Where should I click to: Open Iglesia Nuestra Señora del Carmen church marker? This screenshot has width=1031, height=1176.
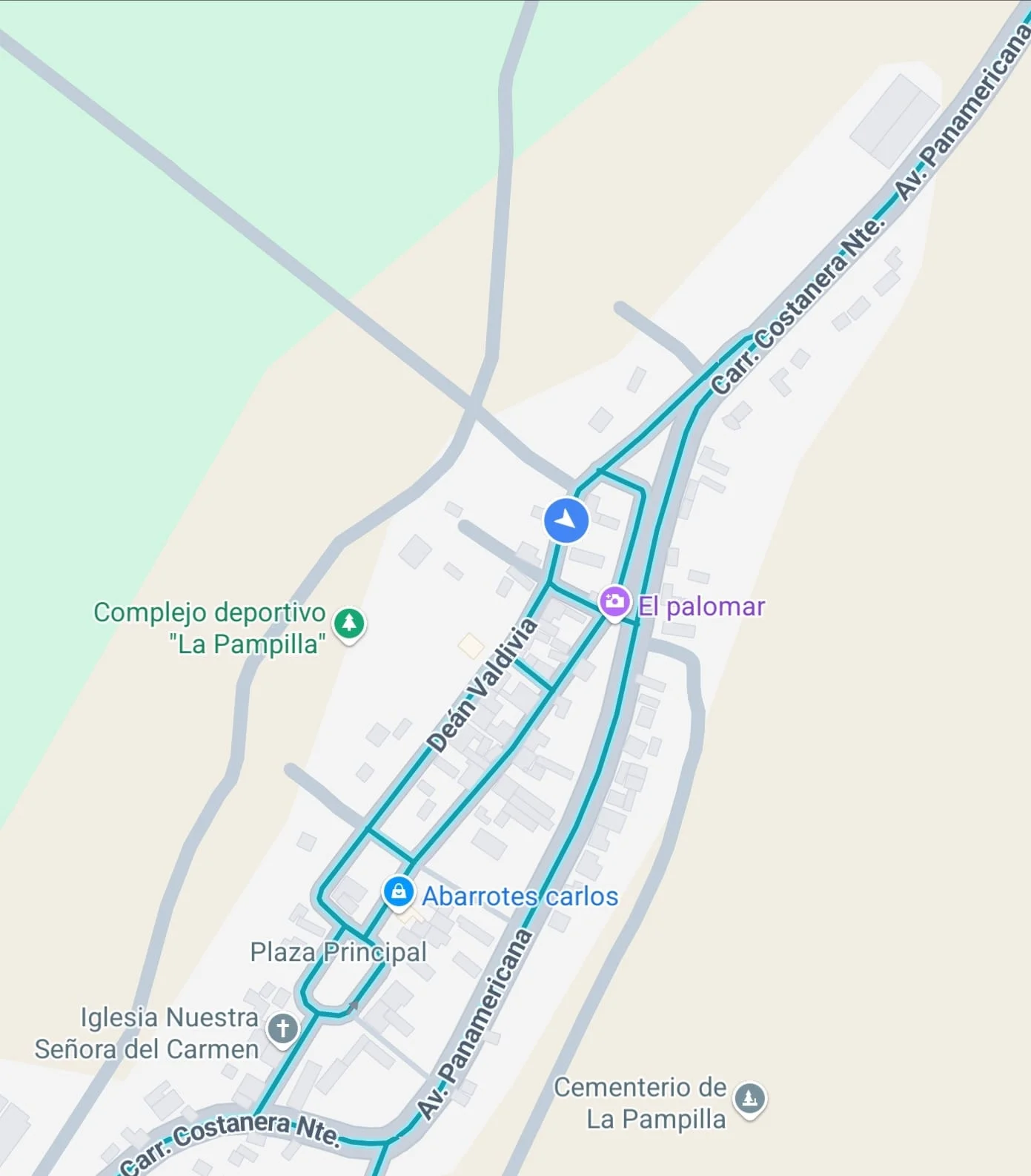(x=282, y=1029)
